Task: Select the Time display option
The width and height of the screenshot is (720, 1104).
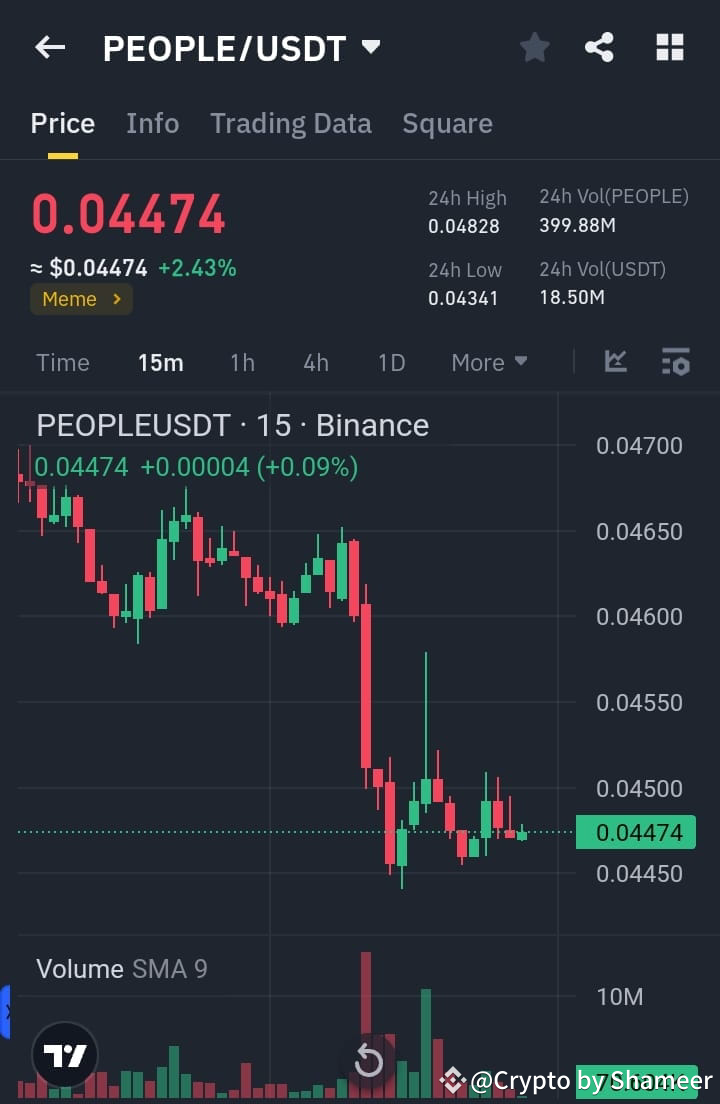Action: (62, 362)
